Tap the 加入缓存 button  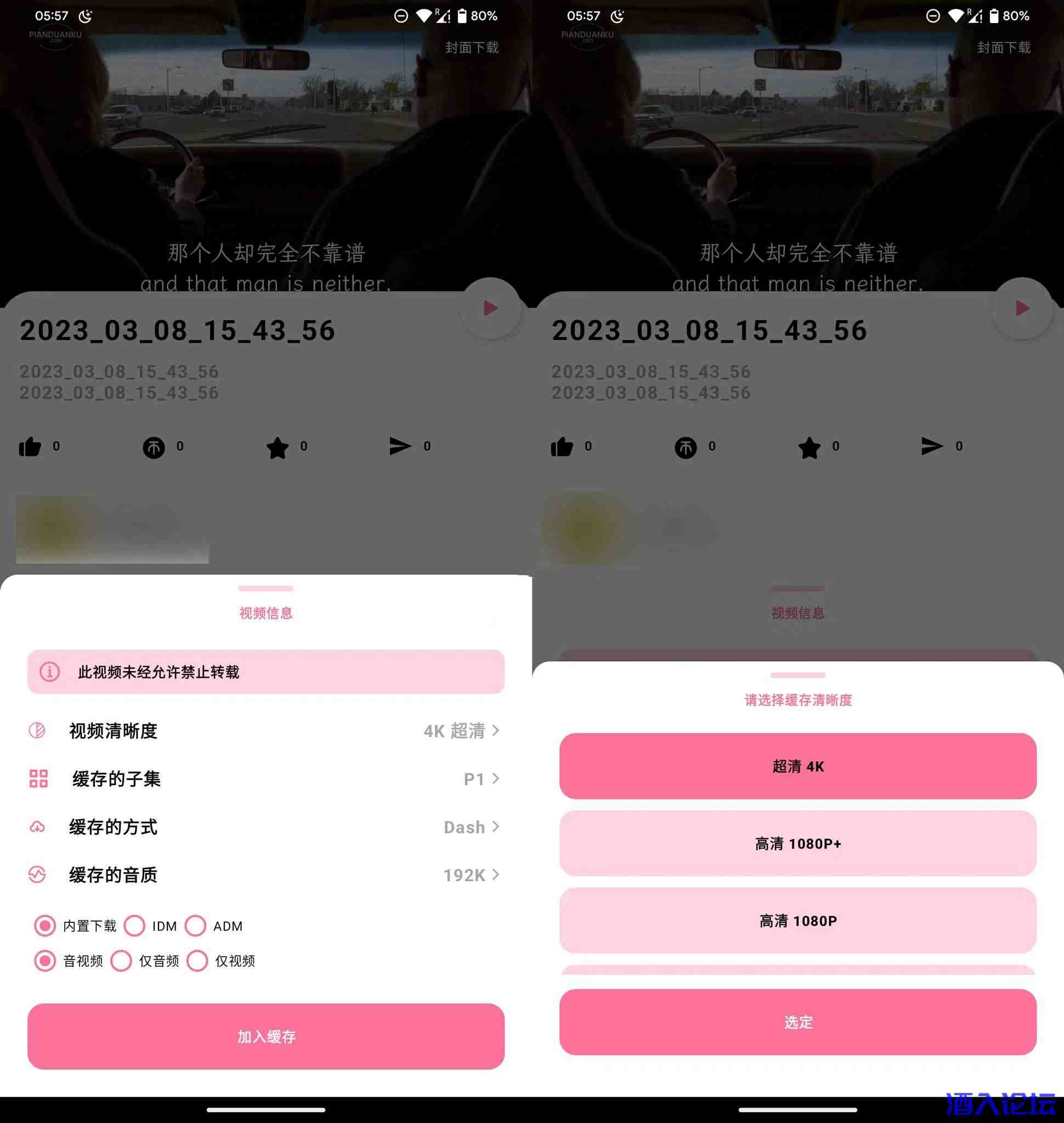point(265,1036)
